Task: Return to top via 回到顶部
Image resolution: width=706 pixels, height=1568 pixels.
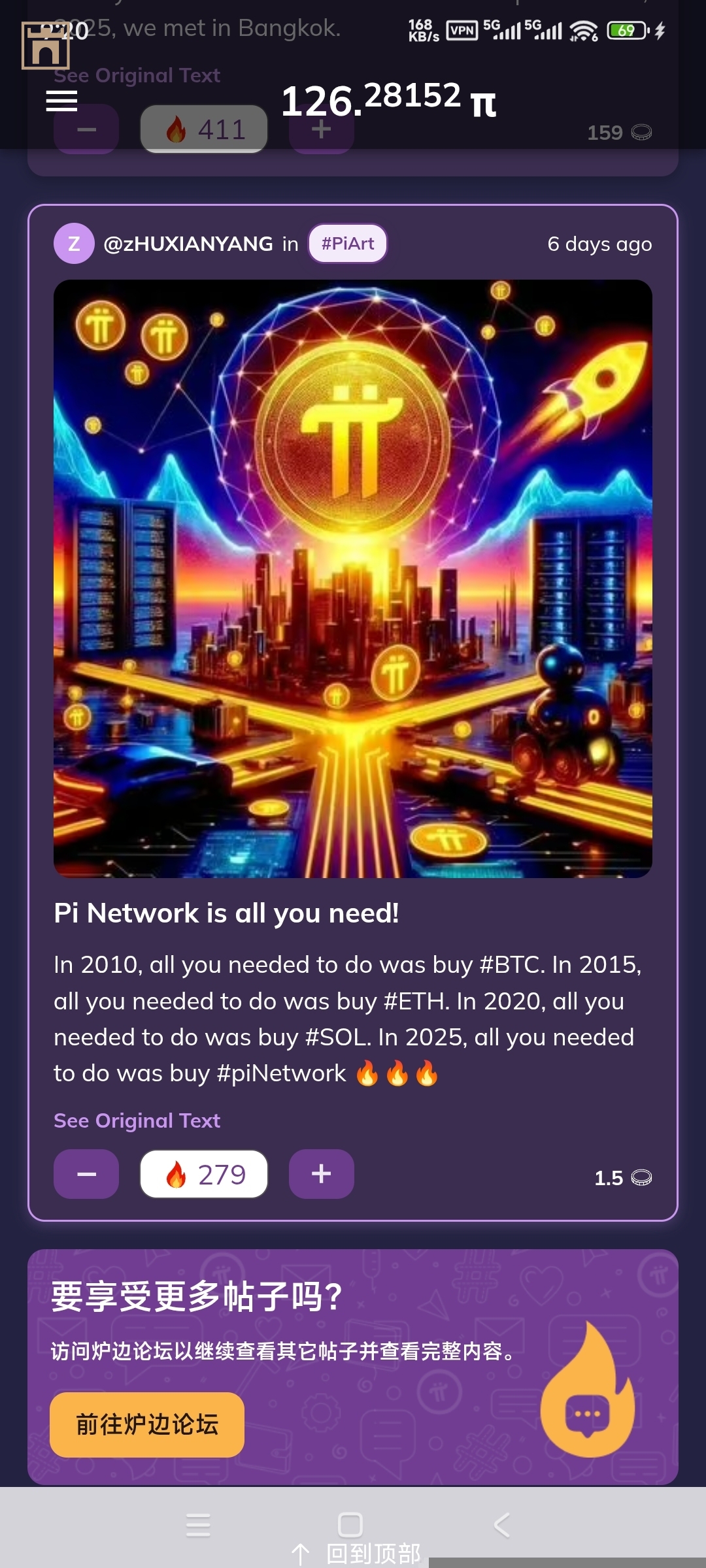Action: coord(356,1554)
